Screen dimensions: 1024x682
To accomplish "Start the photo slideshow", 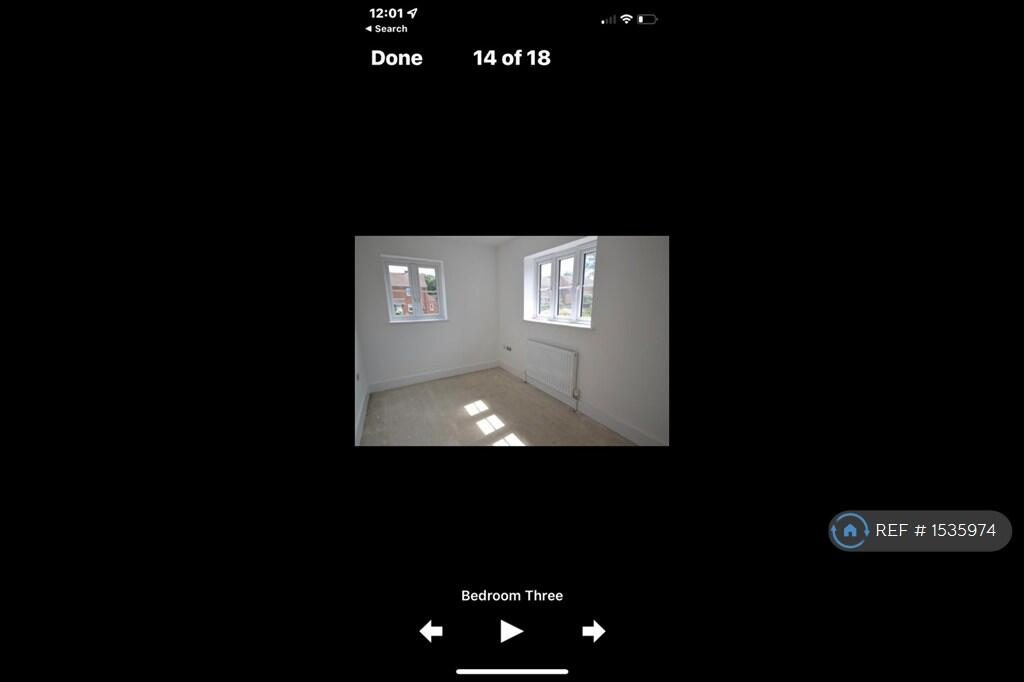I will pos(511,631).
